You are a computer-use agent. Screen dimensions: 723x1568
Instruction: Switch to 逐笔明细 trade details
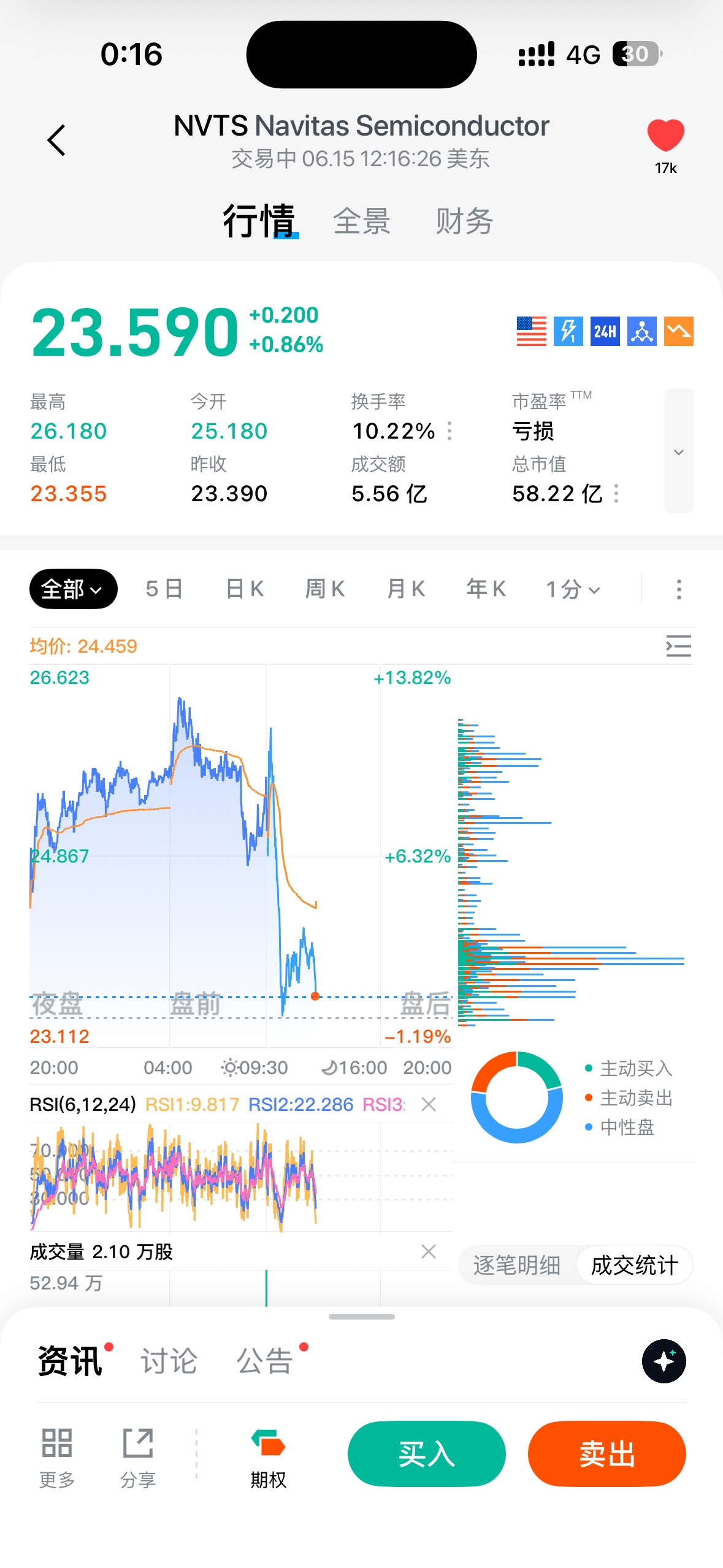pos(517,1265)
